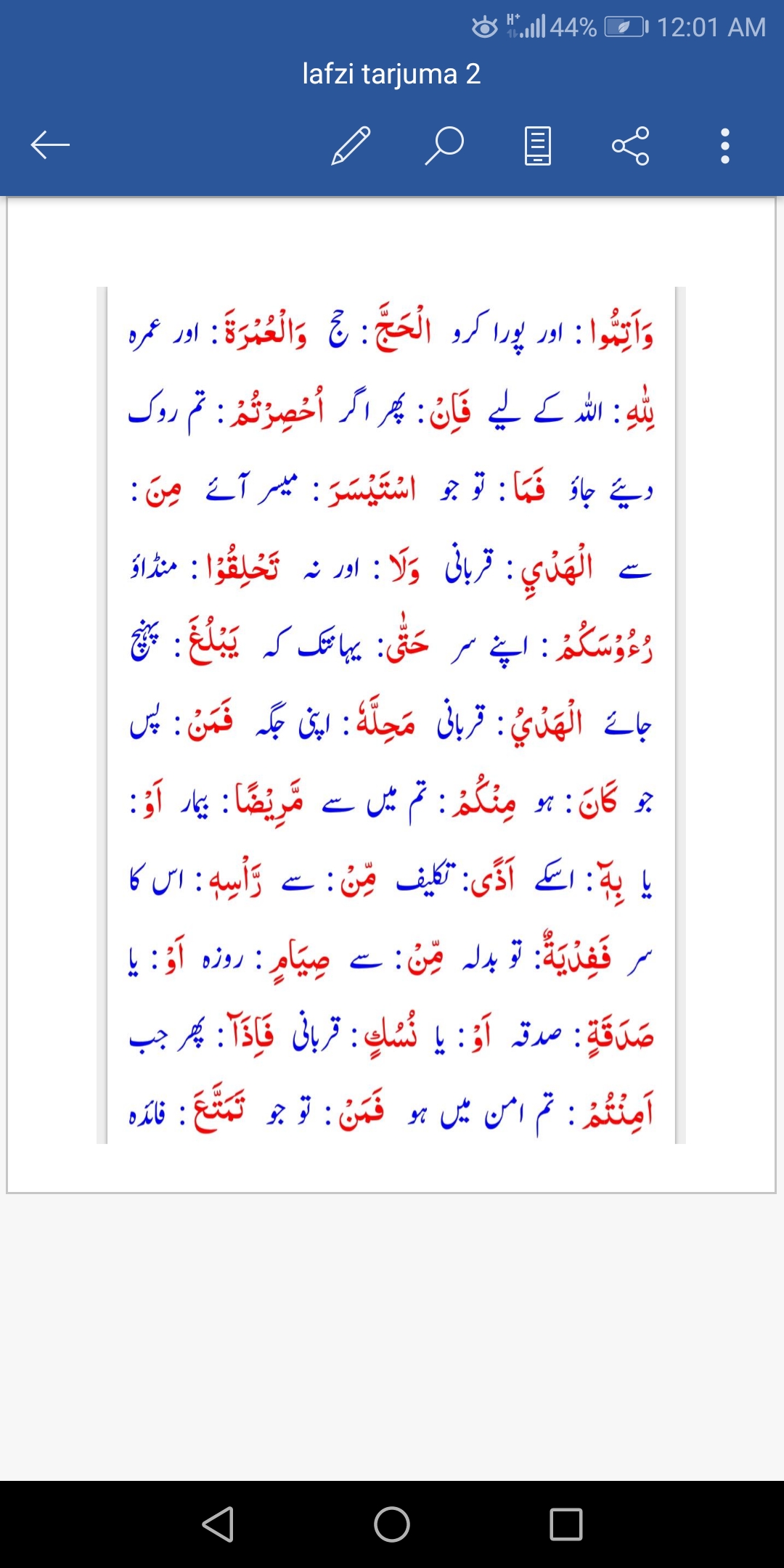Share the lafzi tarjuma 2 document
This screenshot has width=784, height=1568.
click(x=631, y=146)
